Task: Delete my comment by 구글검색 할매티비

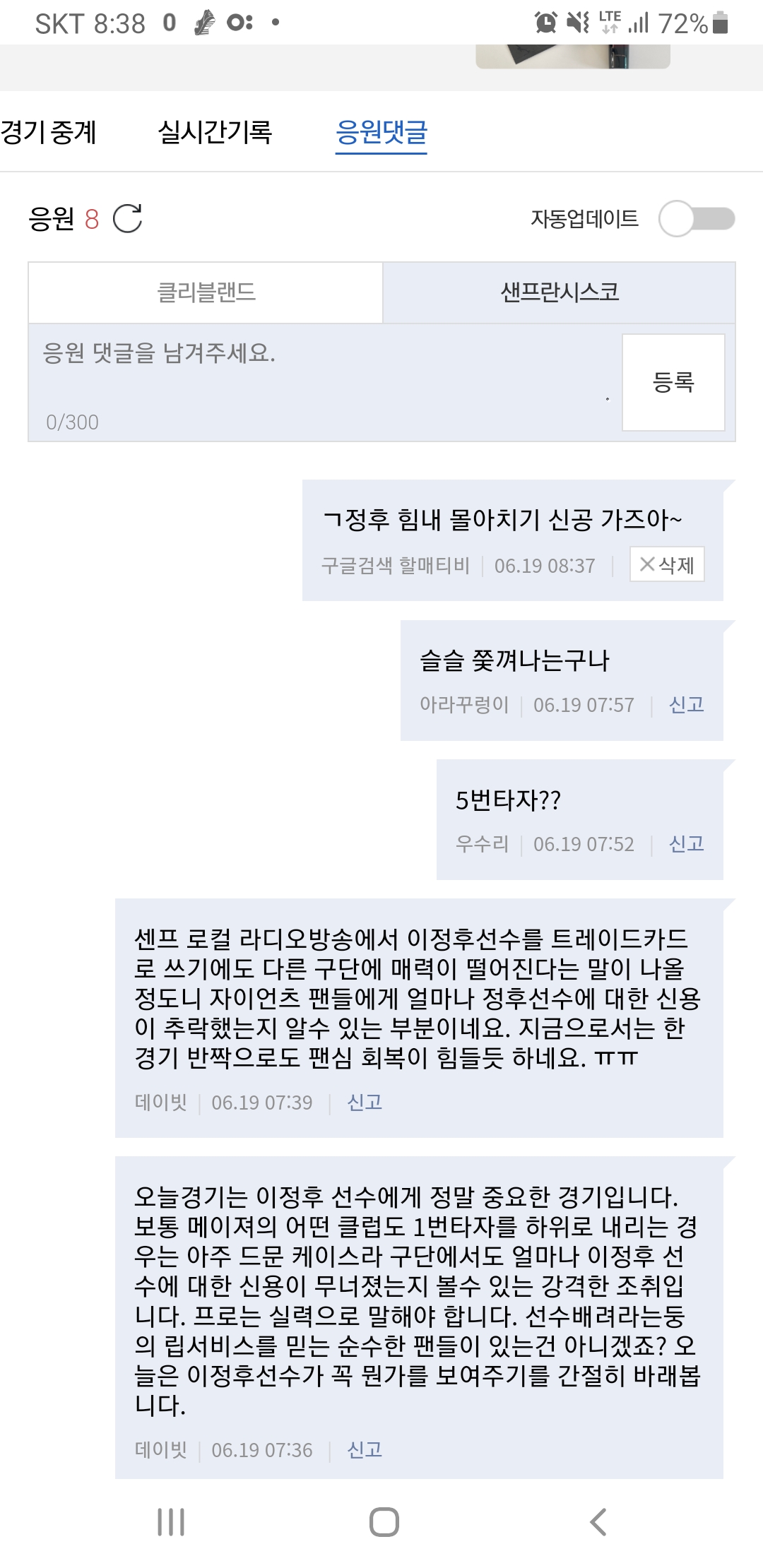Action: click(667, 564)
